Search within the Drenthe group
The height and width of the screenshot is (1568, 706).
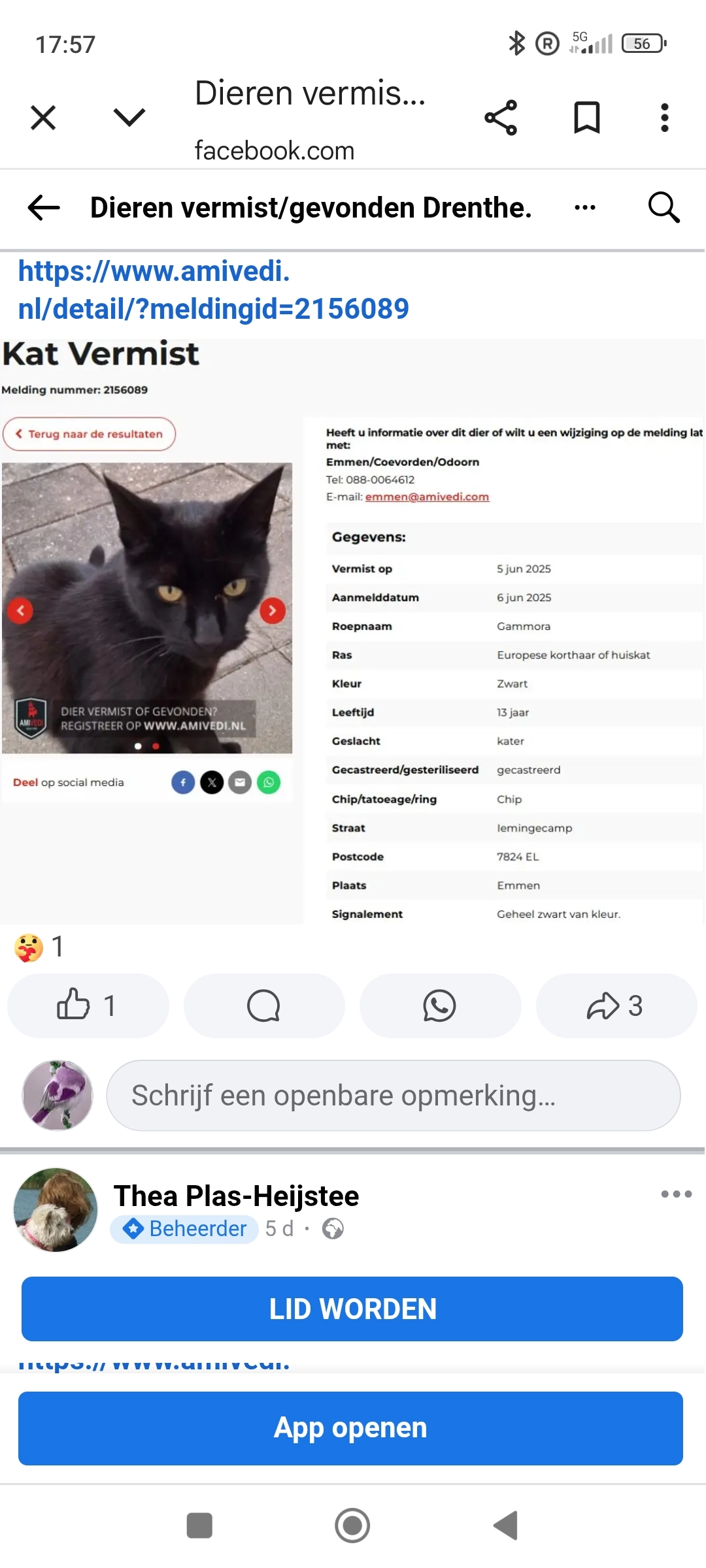[664, 208]
